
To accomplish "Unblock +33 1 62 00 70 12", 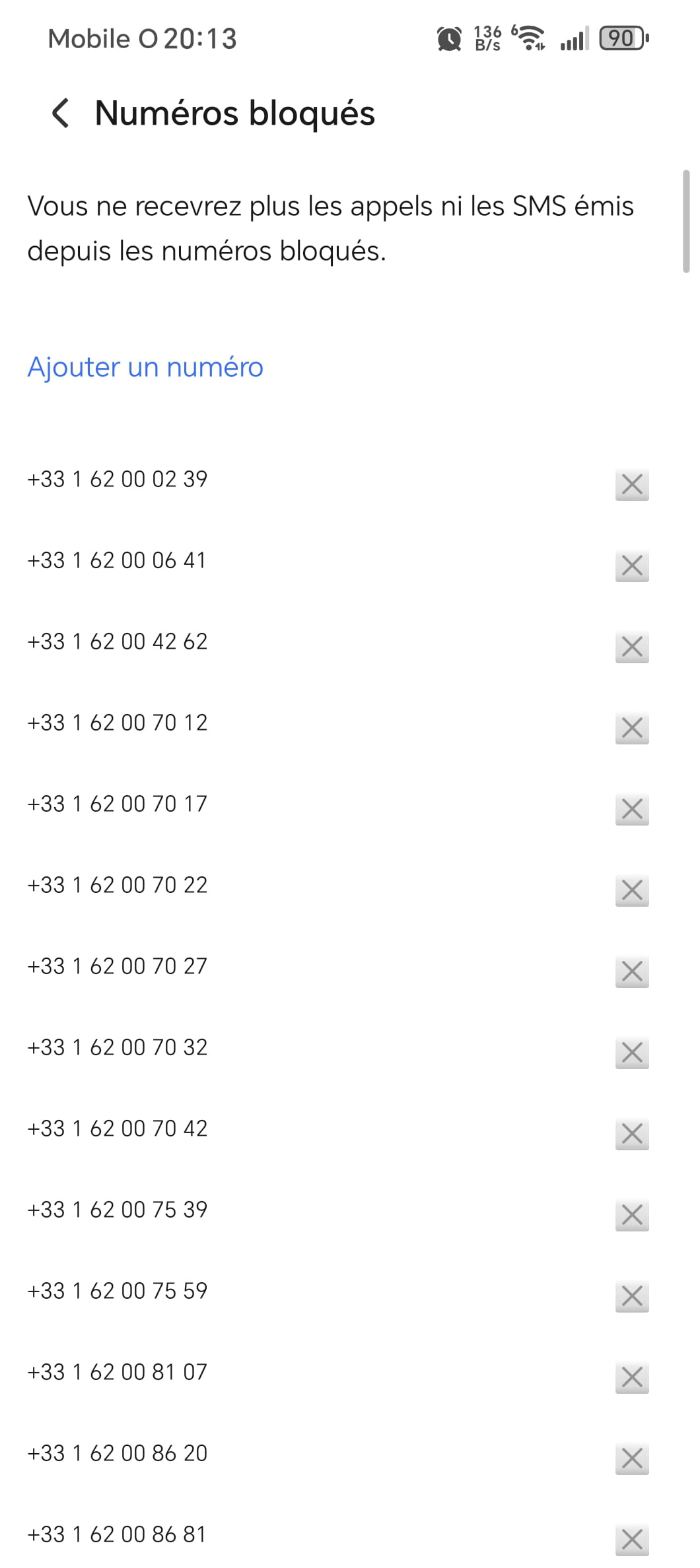I will [632, 728].
